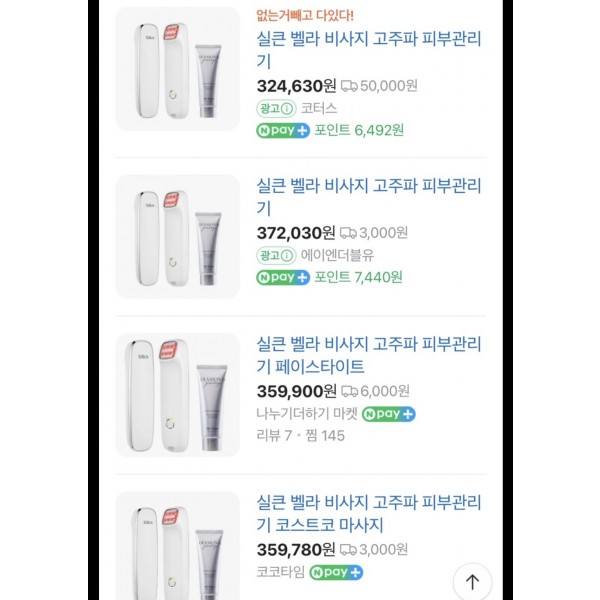
Task: Tap the product image of the 에이엔더블유 listing
Action: pyautogui.click(x=178, y=236)
